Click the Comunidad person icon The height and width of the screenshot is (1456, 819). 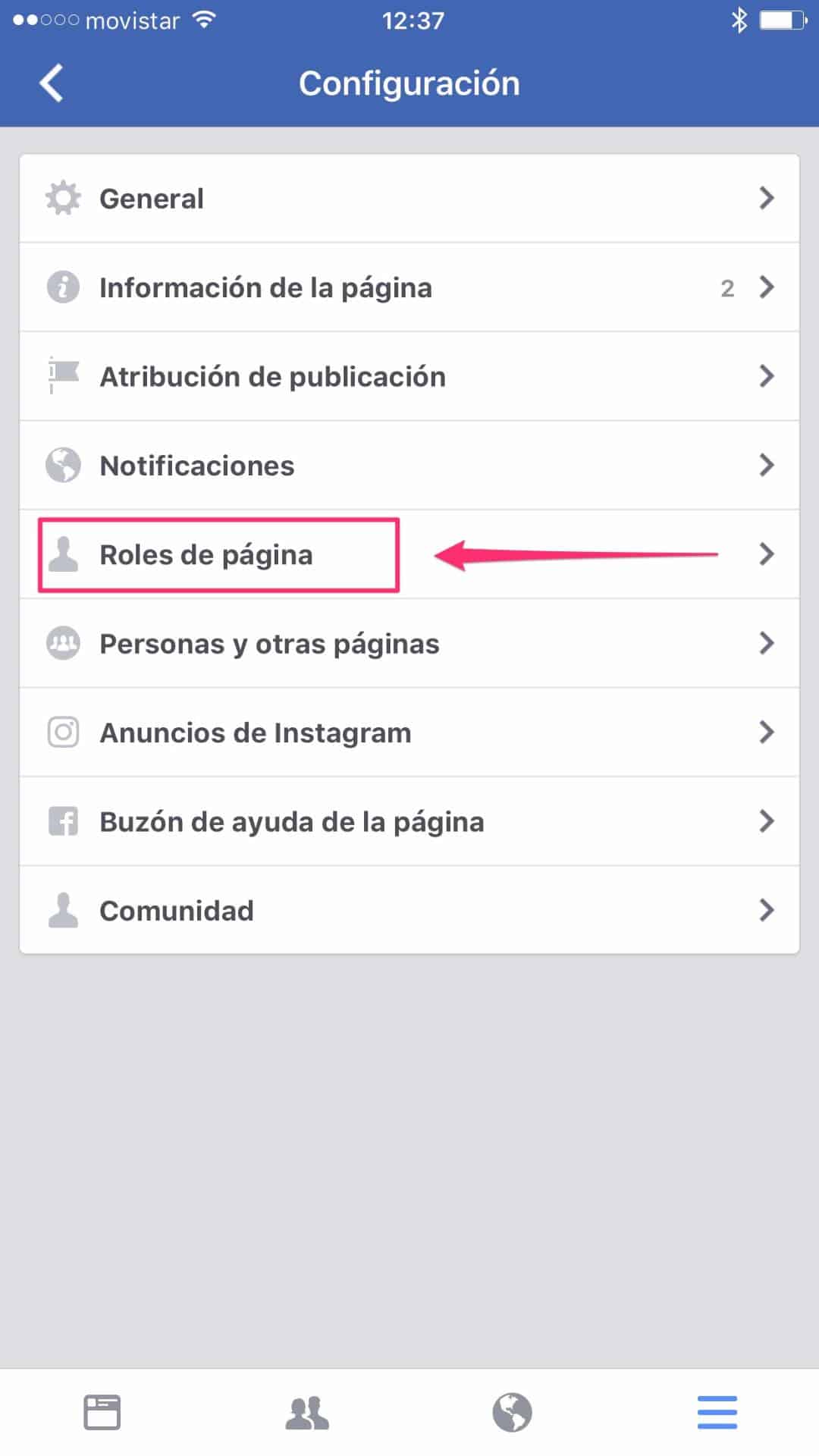click(x=63, y=910)
